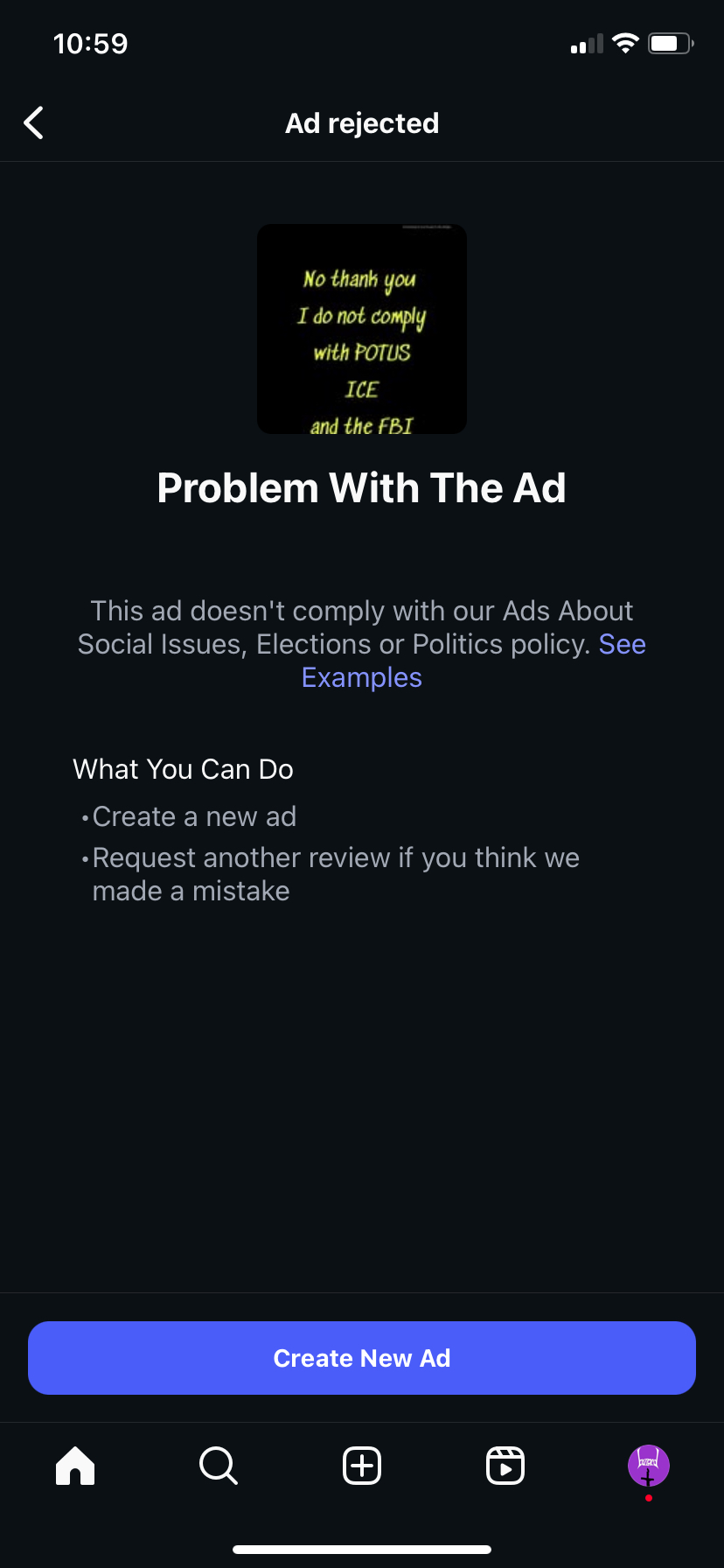Go back from the Ad rejected screen

(34, 123)
